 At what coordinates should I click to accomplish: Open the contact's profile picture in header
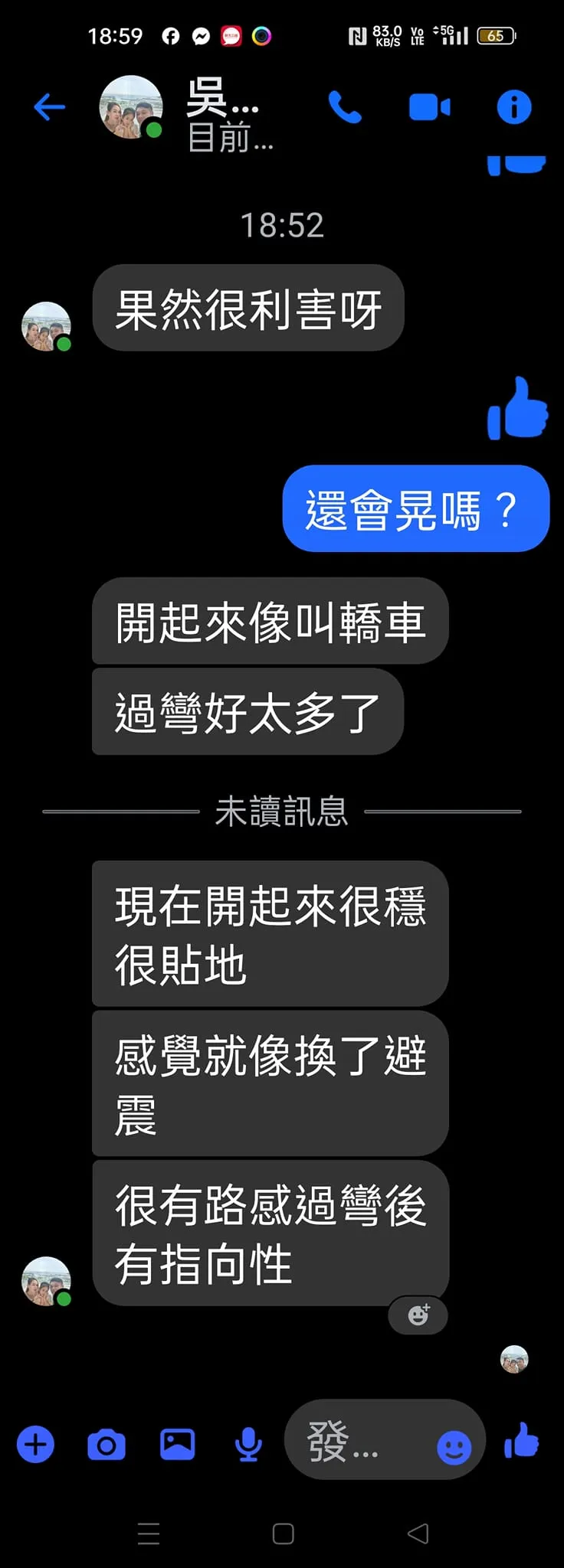pyautogui.click(x=131, y=107)
